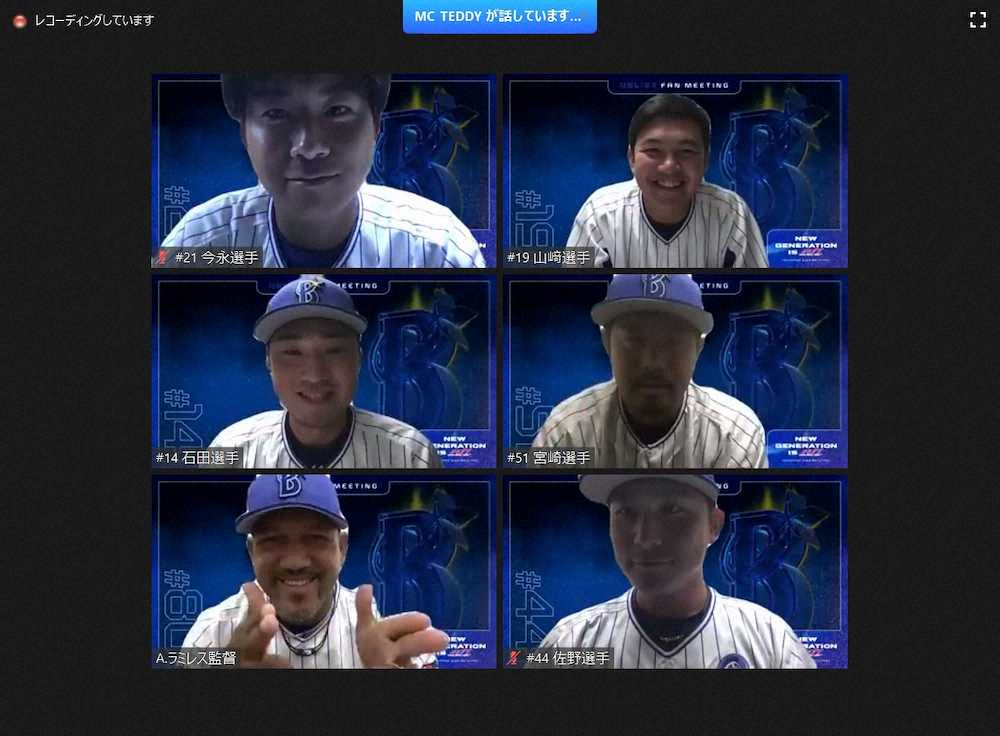The height and width of the screenshot is (736, 1000).
Task: Select the #21 今永選手 video tile
Action: point(324,170)
